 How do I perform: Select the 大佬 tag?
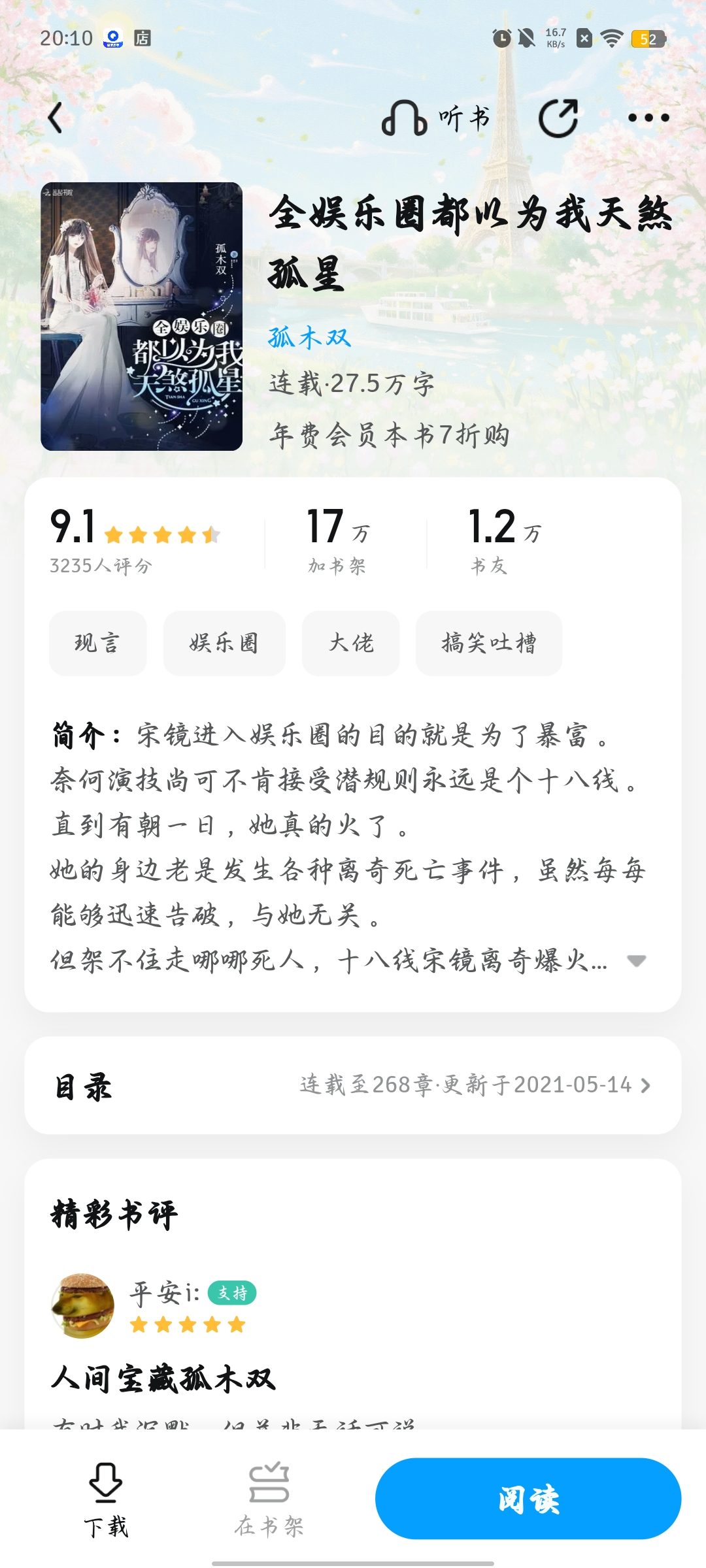pos(350,643)
